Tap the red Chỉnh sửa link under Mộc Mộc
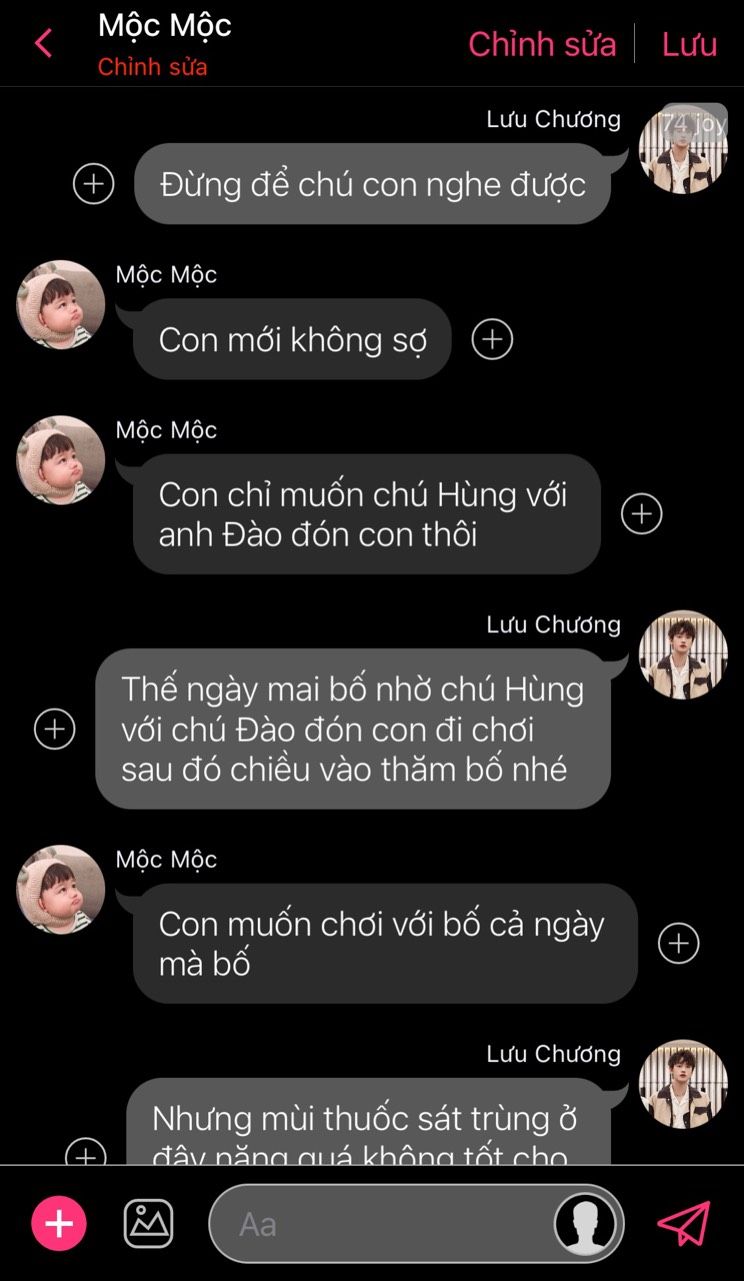This screenshot has width=744, height=1281. tap(152, 68)
